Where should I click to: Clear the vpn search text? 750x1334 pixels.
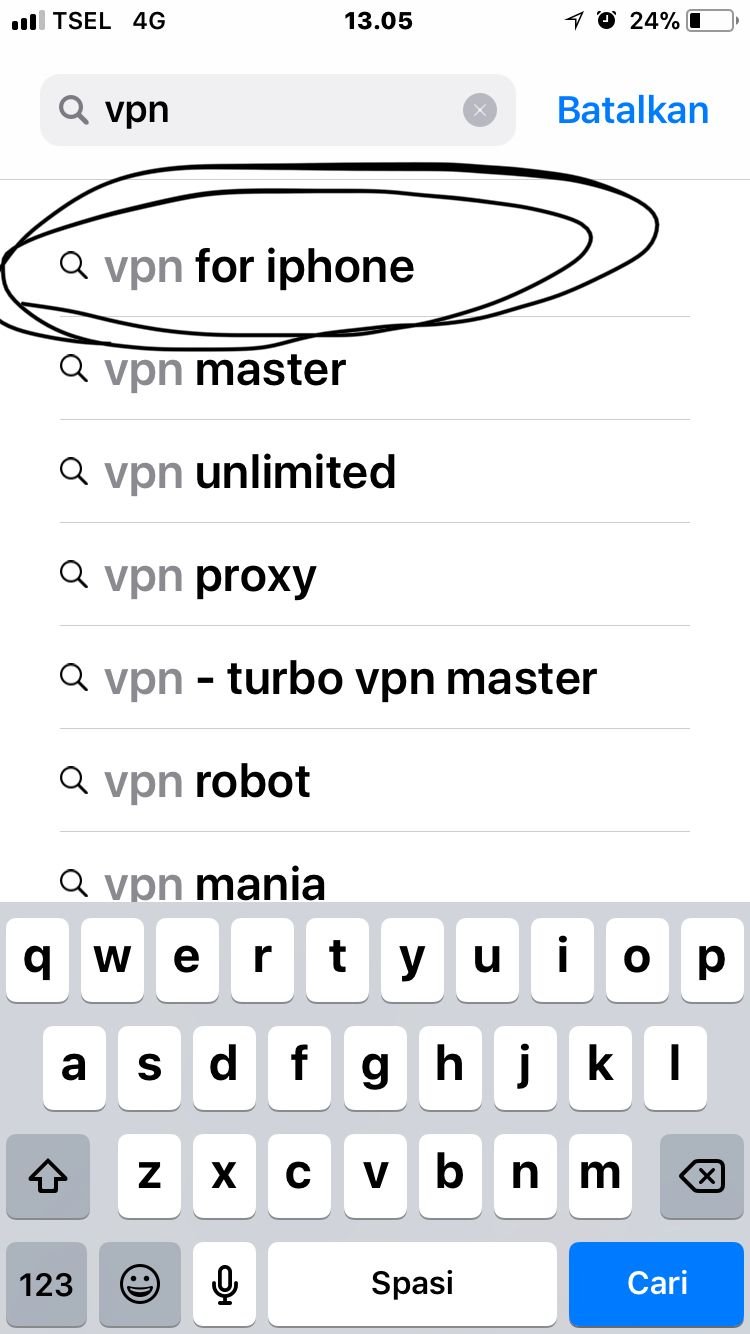480,110
